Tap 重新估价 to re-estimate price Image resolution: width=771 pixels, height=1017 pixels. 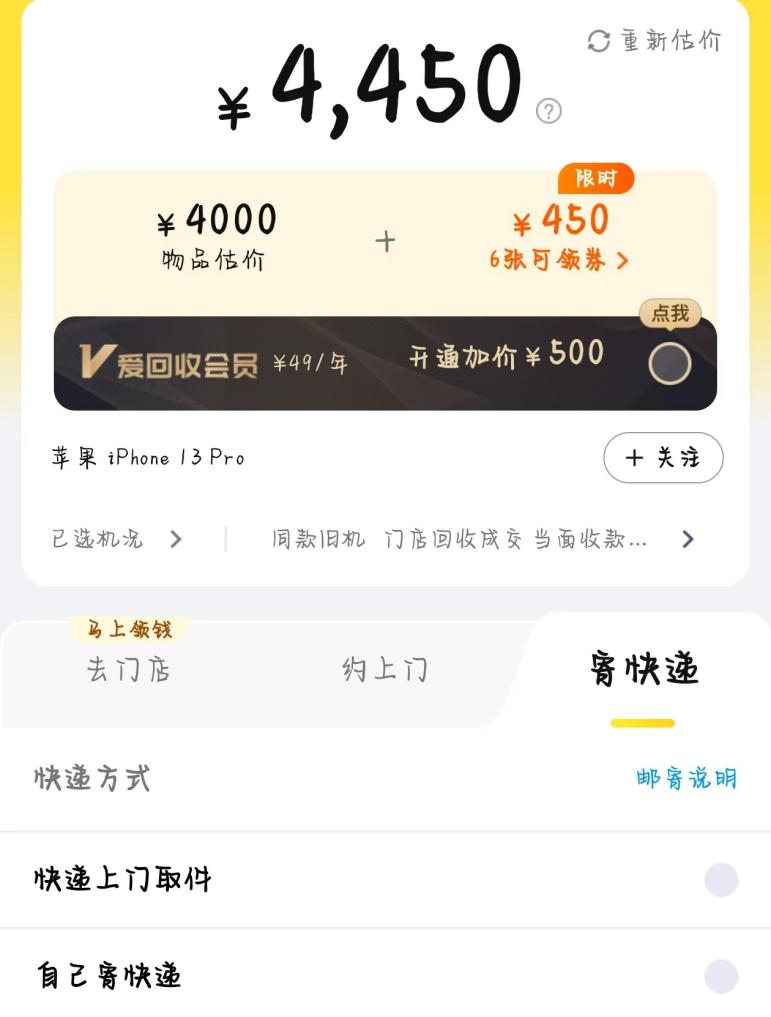(x=655, y=41)
